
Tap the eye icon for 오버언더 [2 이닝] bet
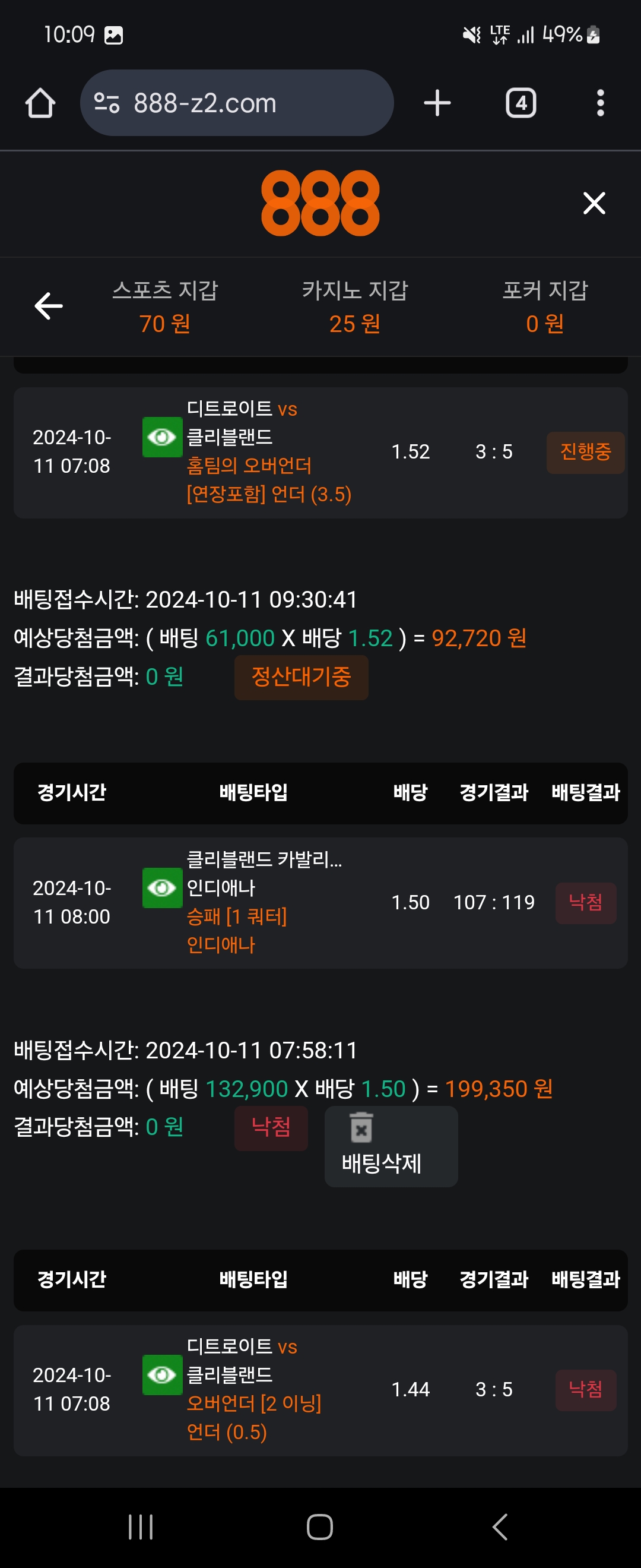[x=162, y=1374]
